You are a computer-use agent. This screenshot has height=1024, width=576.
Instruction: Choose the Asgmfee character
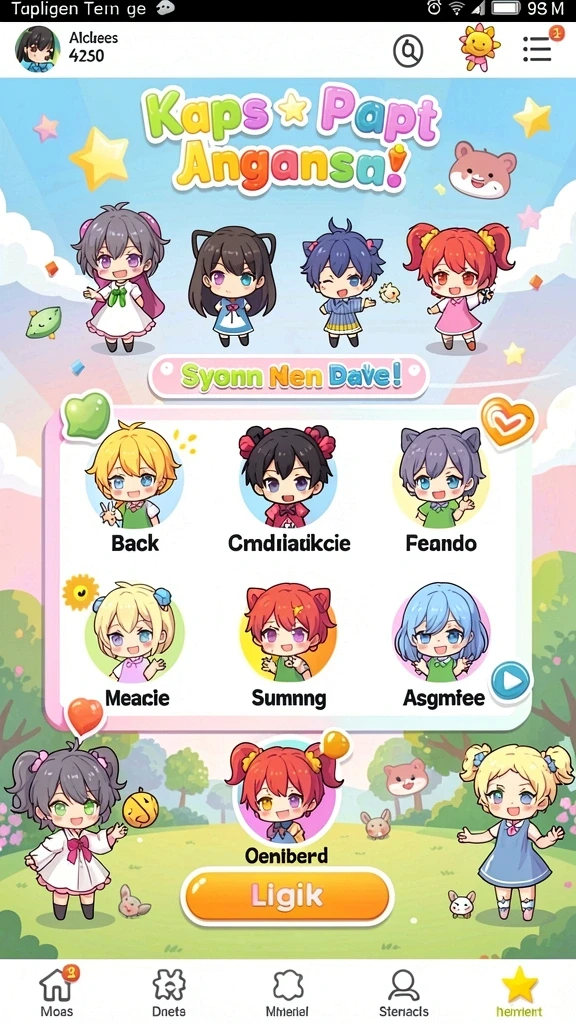click(442, 645)
